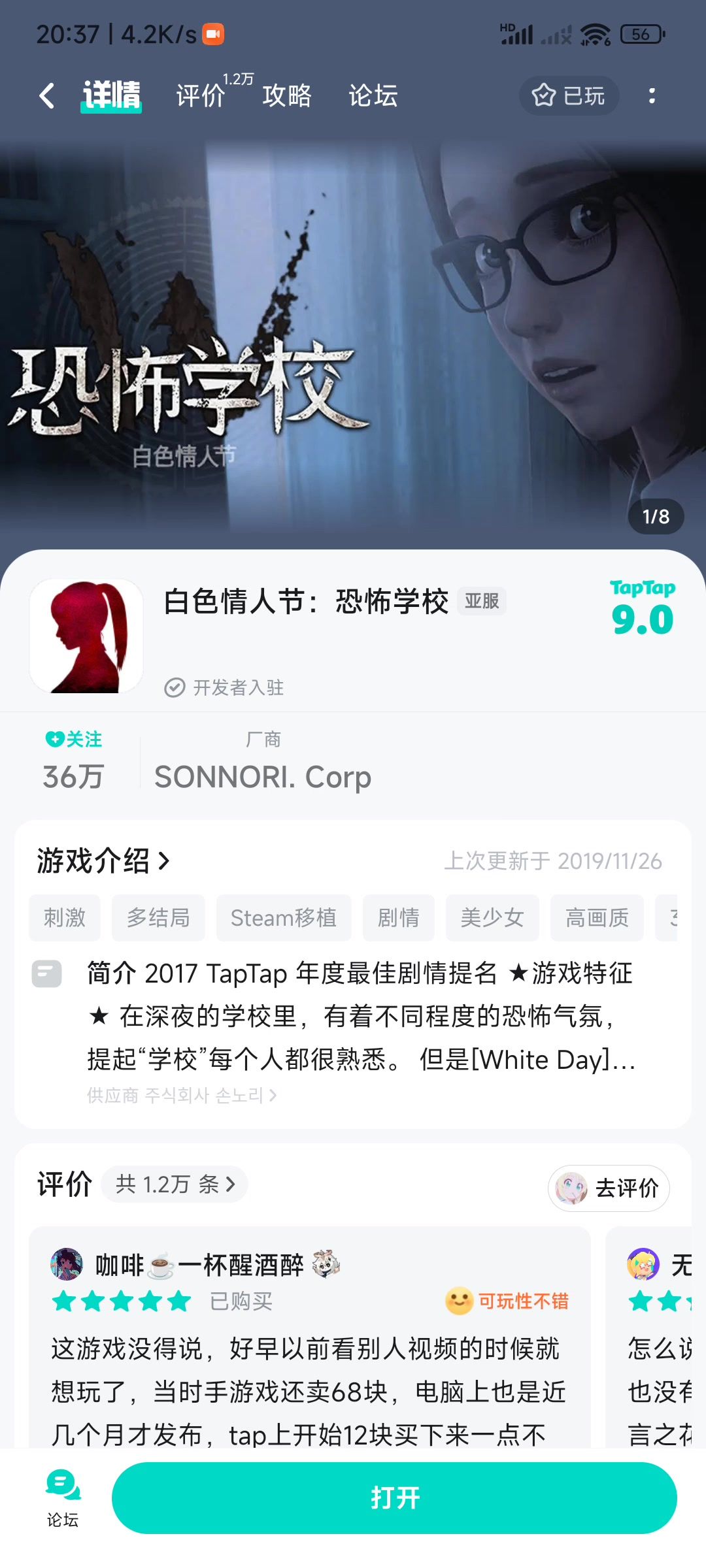The image size is (706, 1568).
Task: Launch the game with 打开
Action: coord(394,1498)
